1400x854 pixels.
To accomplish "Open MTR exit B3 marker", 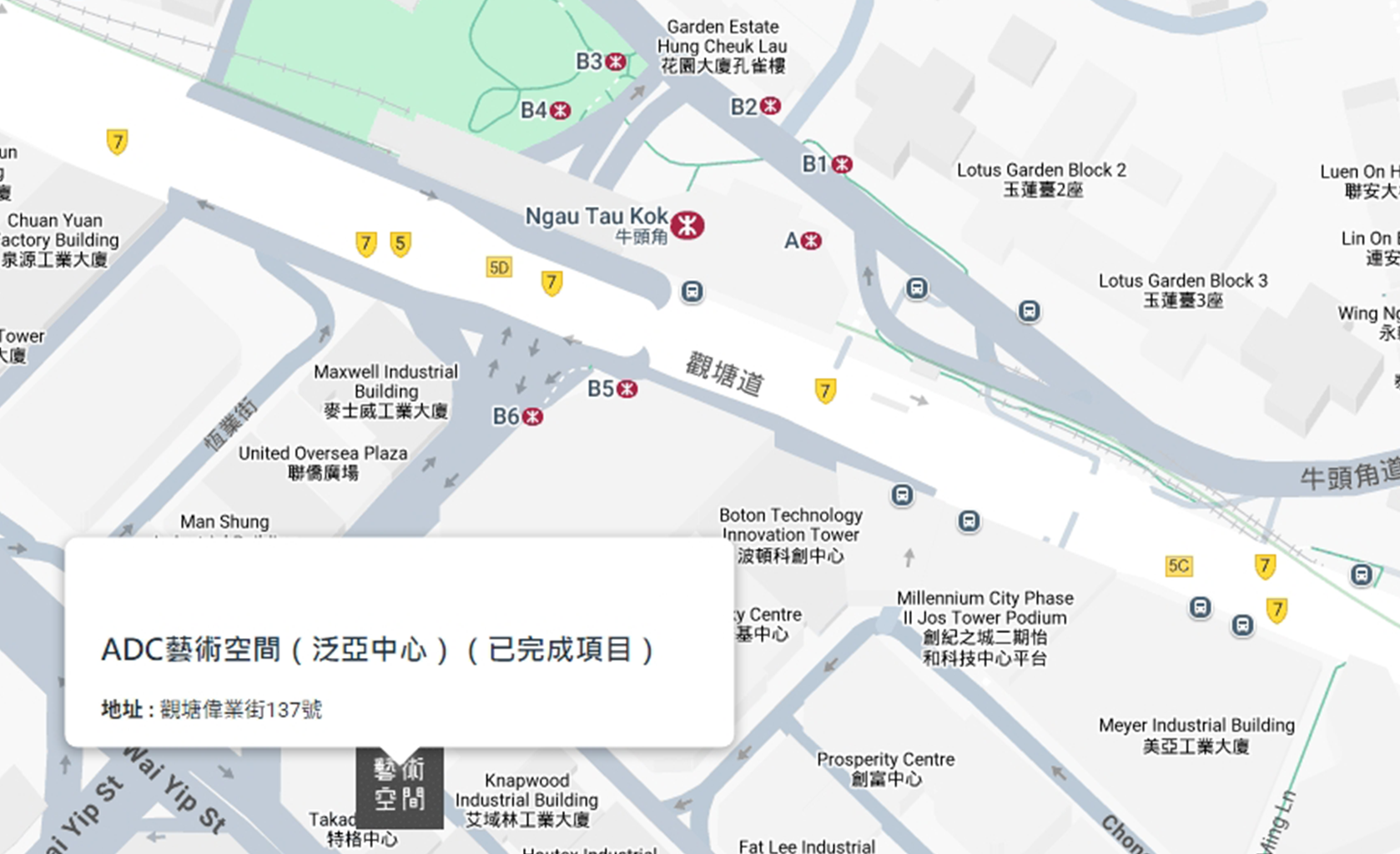I will [616, 62].
